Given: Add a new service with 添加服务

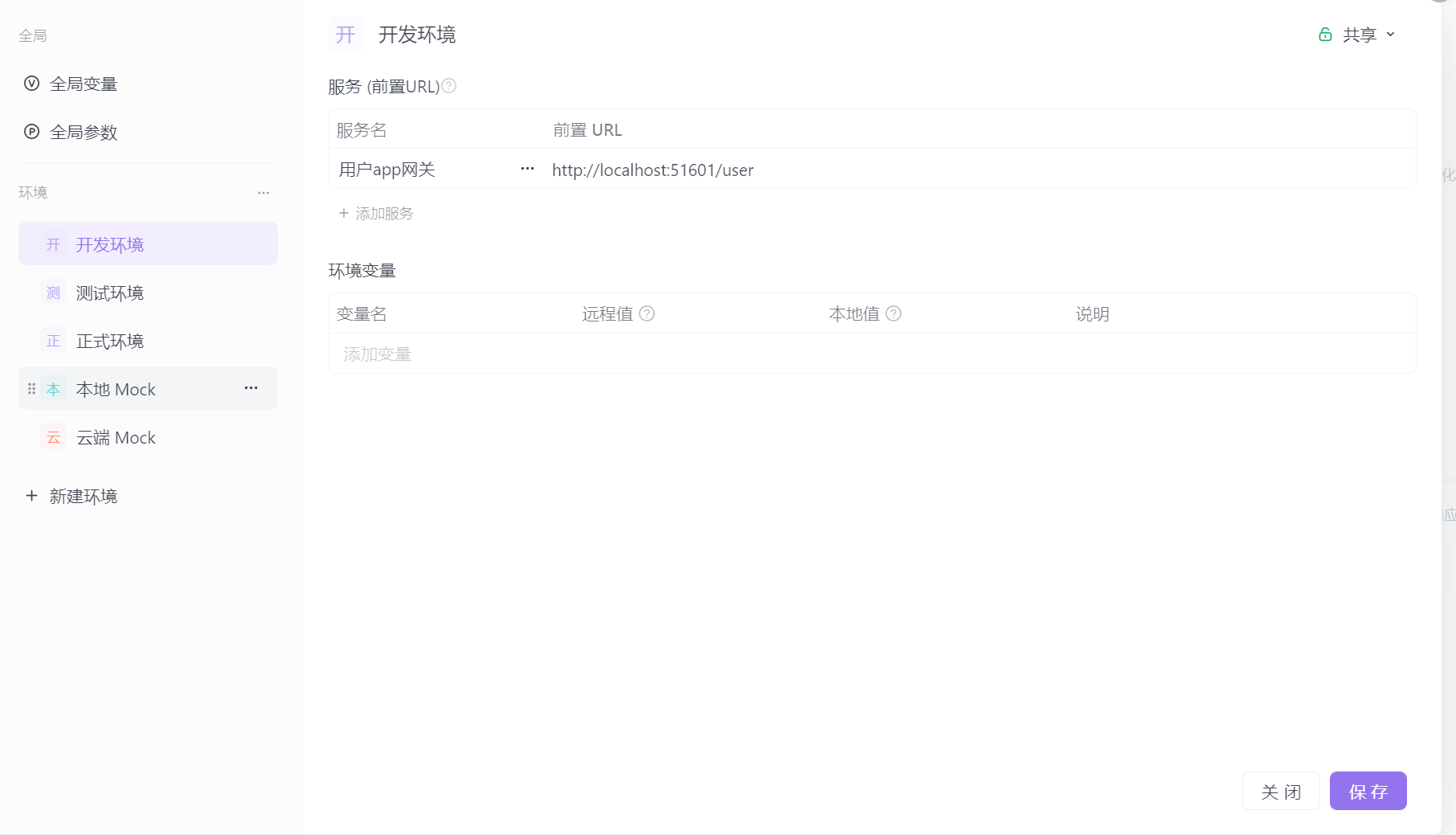Looking at the screenshot, I should tap(376, 213).
